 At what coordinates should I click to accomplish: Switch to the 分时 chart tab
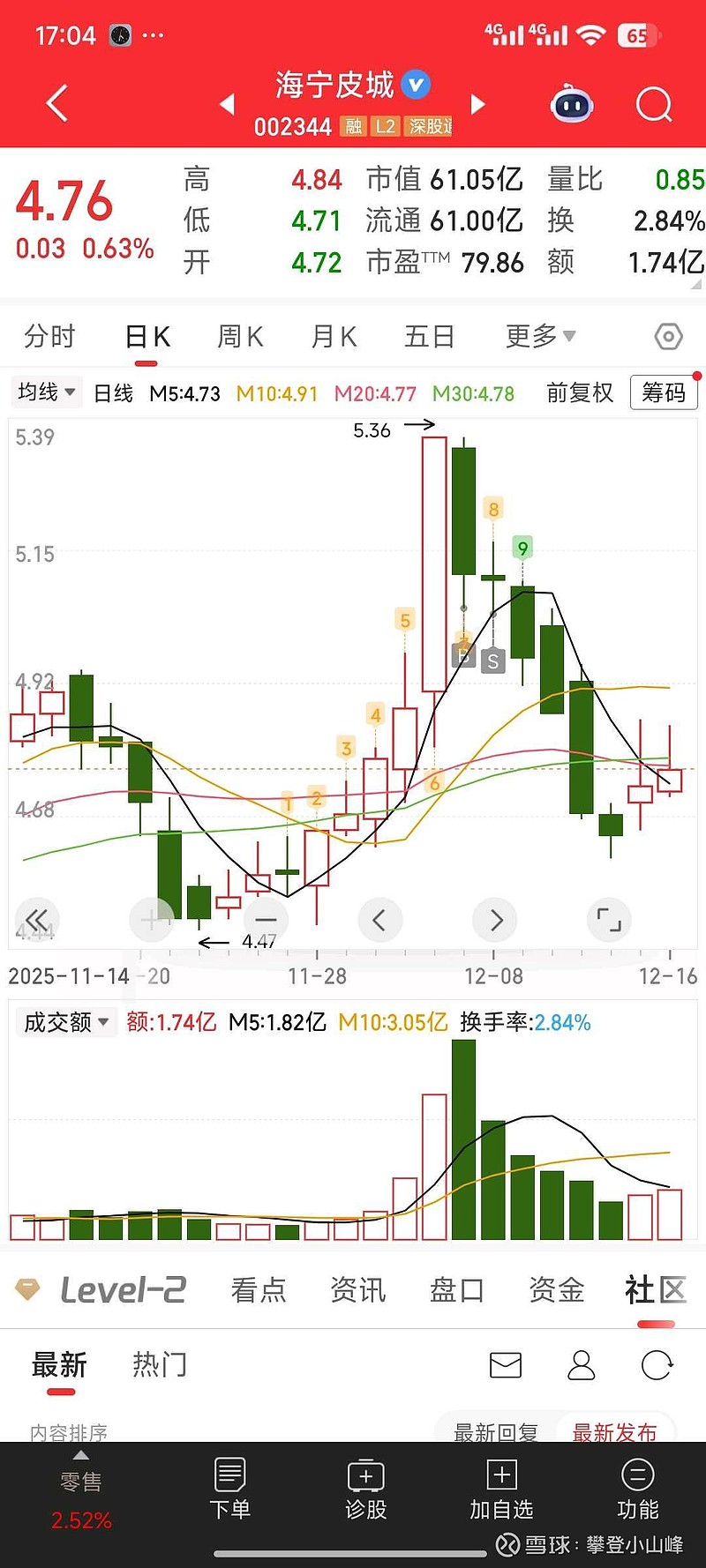coord(49,336)
